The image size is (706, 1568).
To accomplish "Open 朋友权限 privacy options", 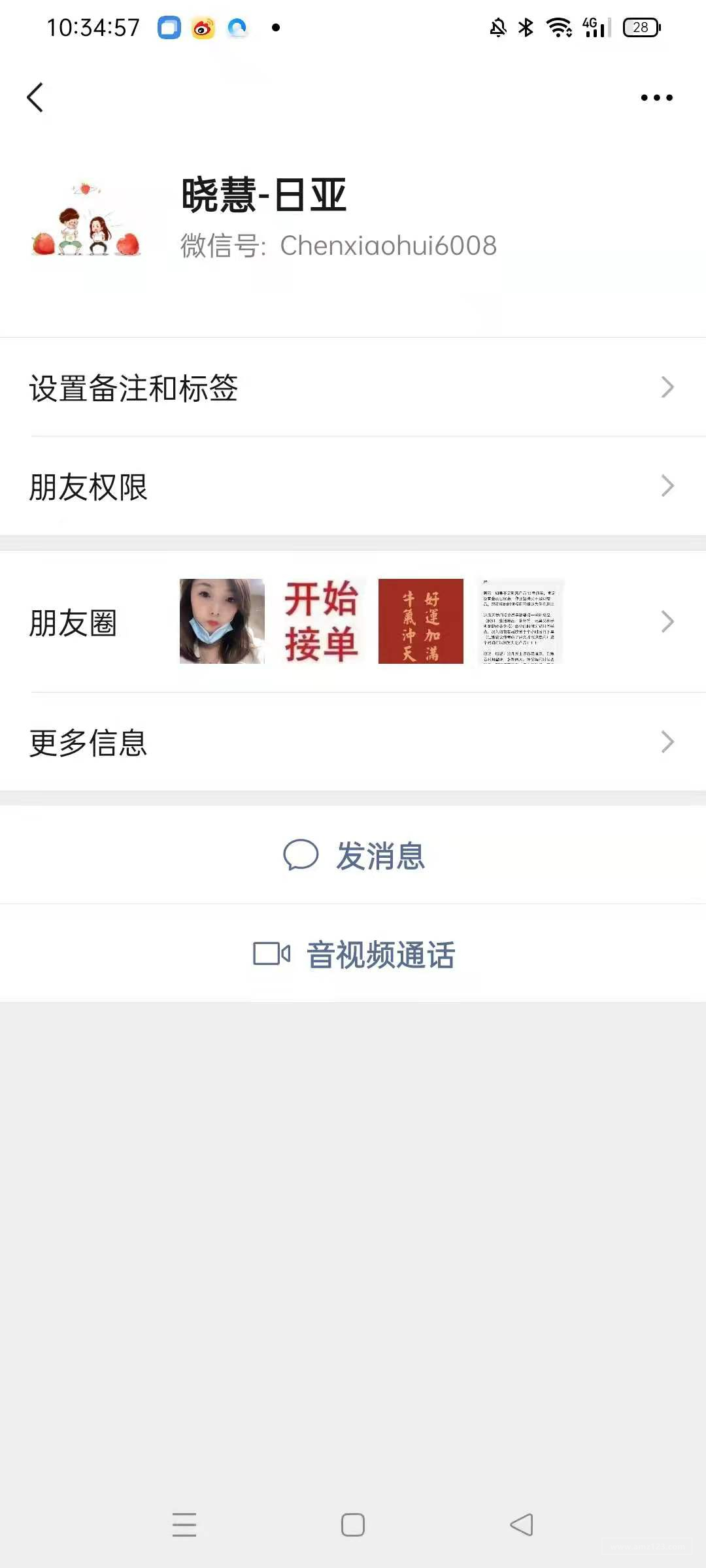I will tap(353, 487).
